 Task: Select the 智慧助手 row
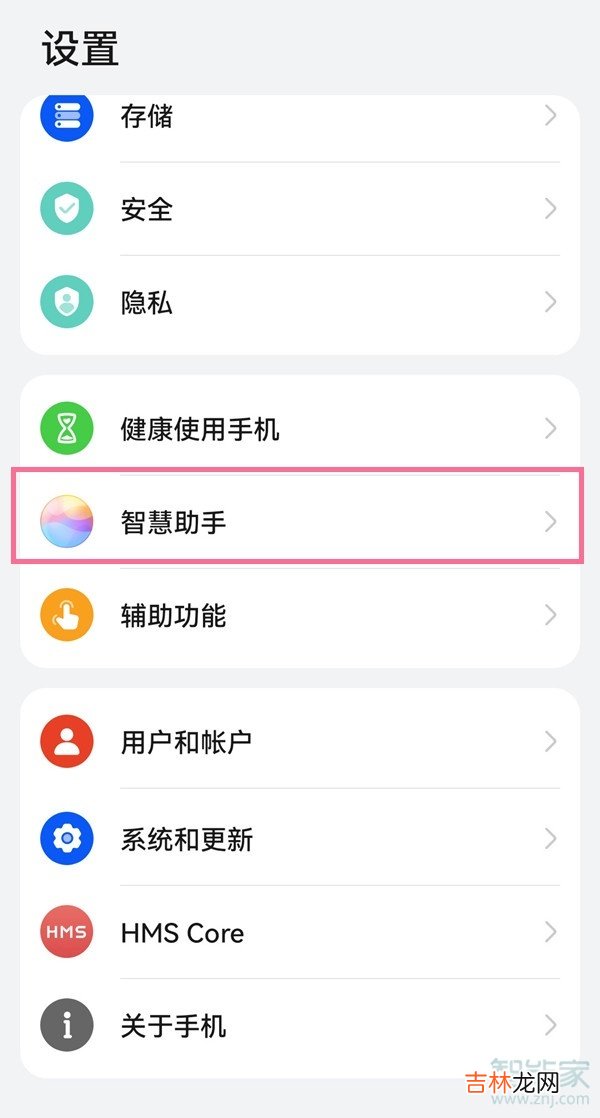pos(300,522)
